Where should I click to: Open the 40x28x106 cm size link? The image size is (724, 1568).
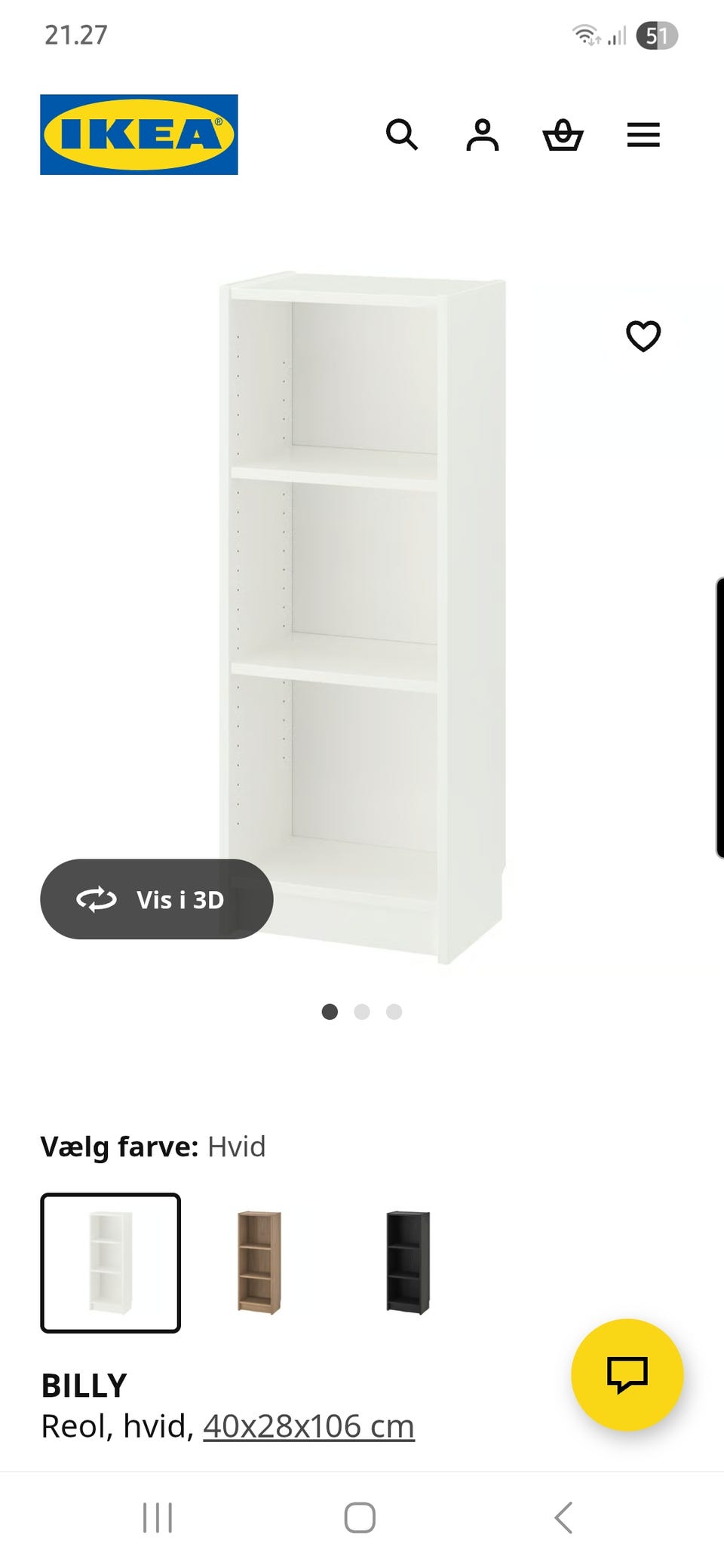click(308, 1426)
